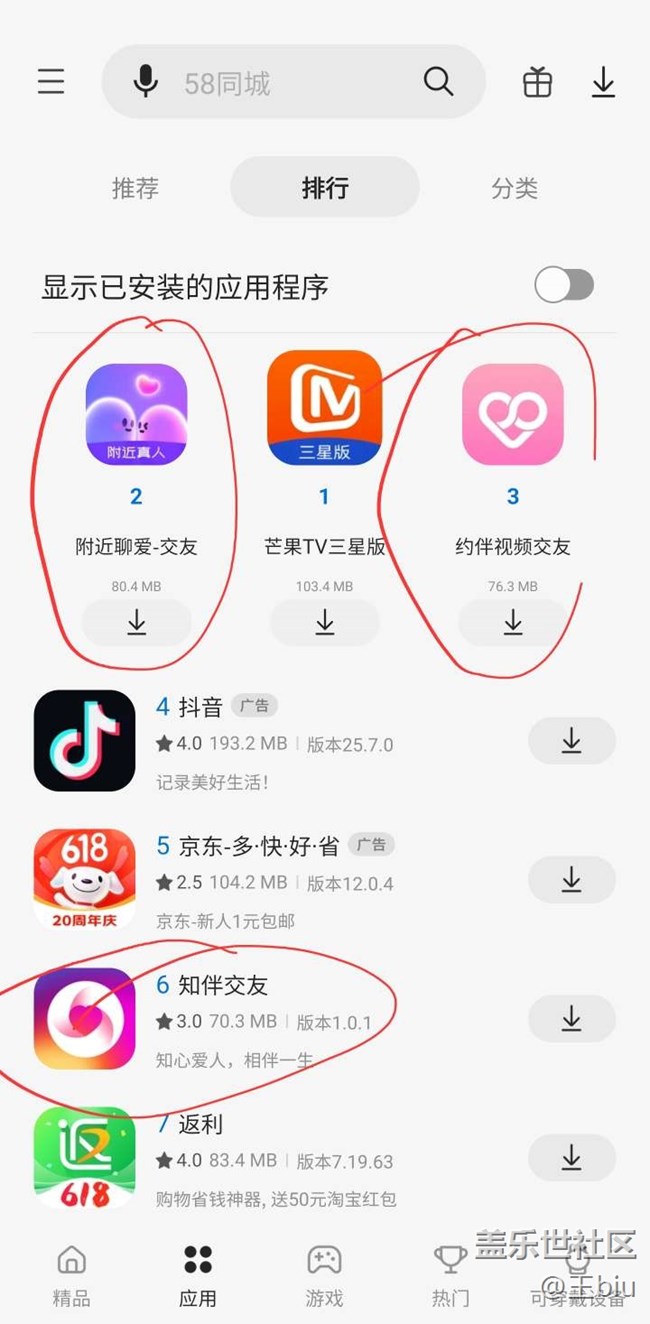Download 附近聊爱-交友 app
Viewport: 650px width, 1324px height.
pyautogui.click(x=136, y=623)
